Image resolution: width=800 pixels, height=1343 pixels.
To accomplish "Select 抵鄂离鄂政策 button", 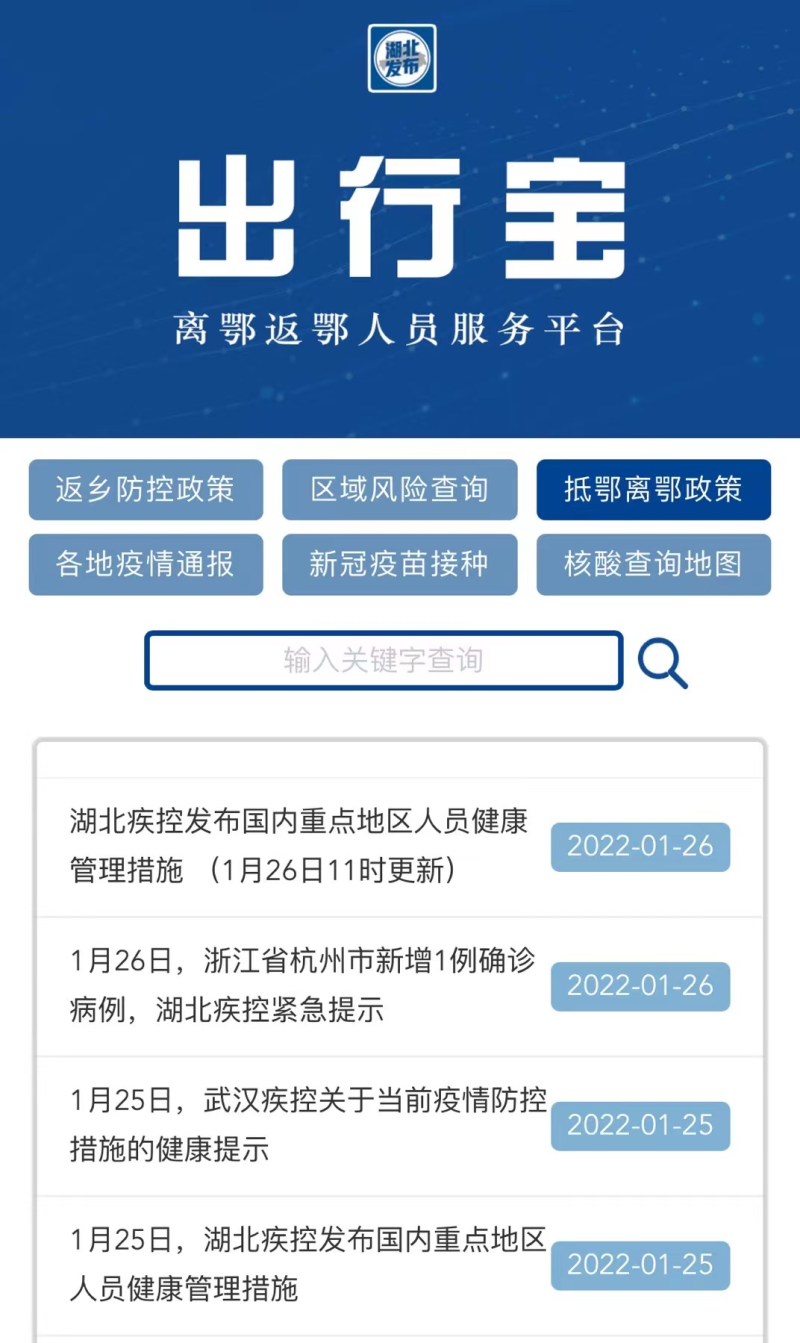I will pyautogui.click(x=653, y=490).
